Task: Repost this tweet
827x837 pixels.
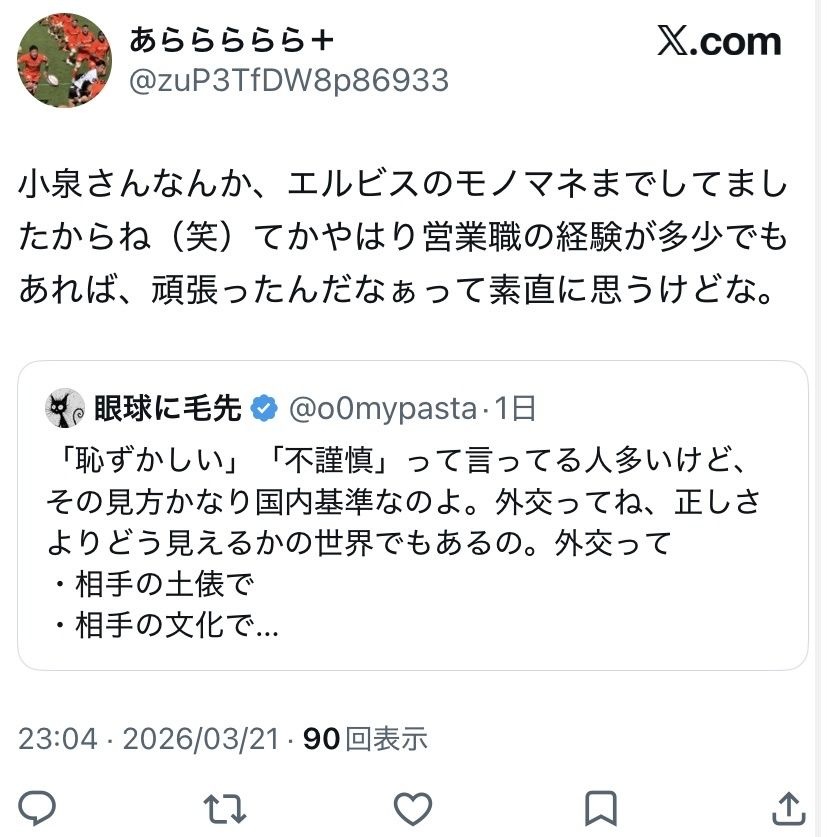Action: (x=224, y=806)
